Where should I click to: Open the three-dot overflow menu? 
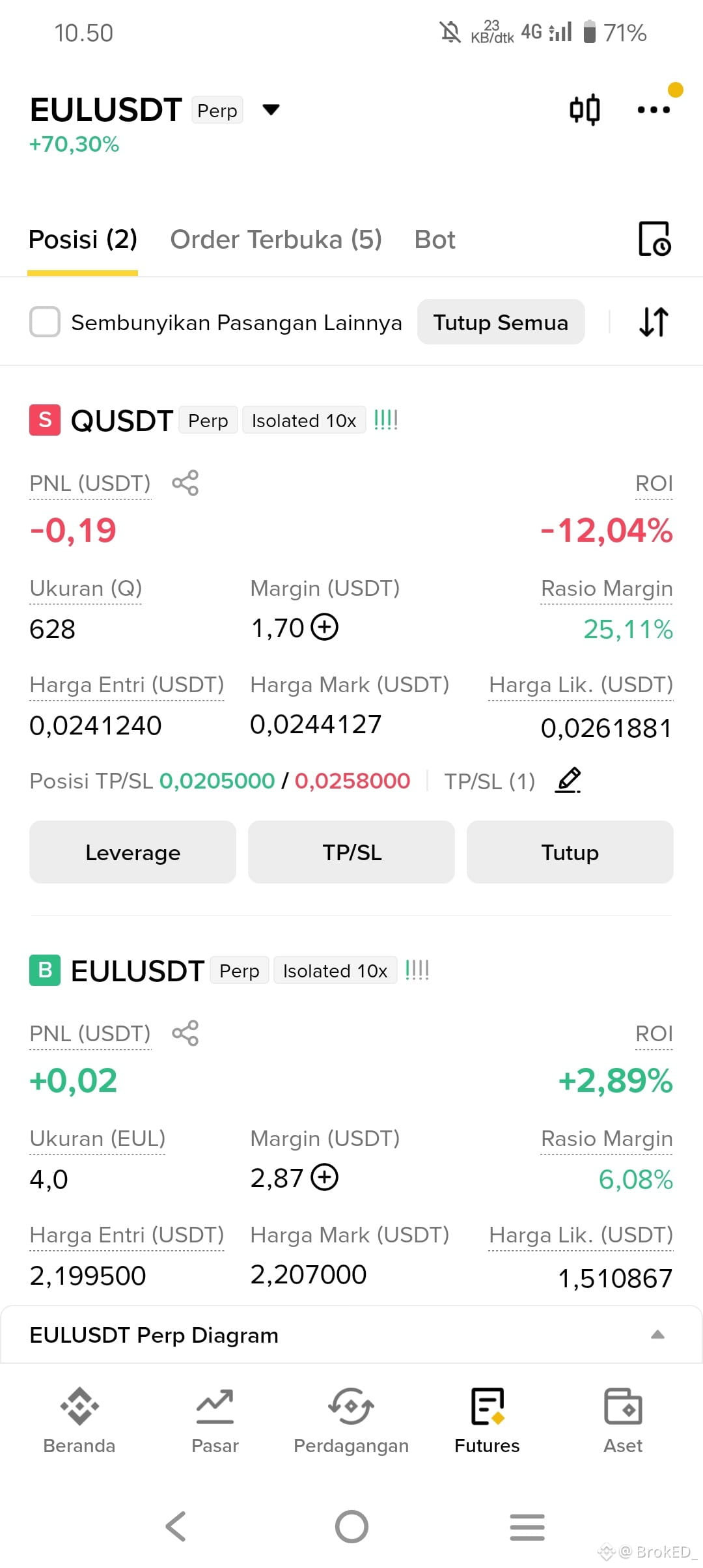point(654,109)
